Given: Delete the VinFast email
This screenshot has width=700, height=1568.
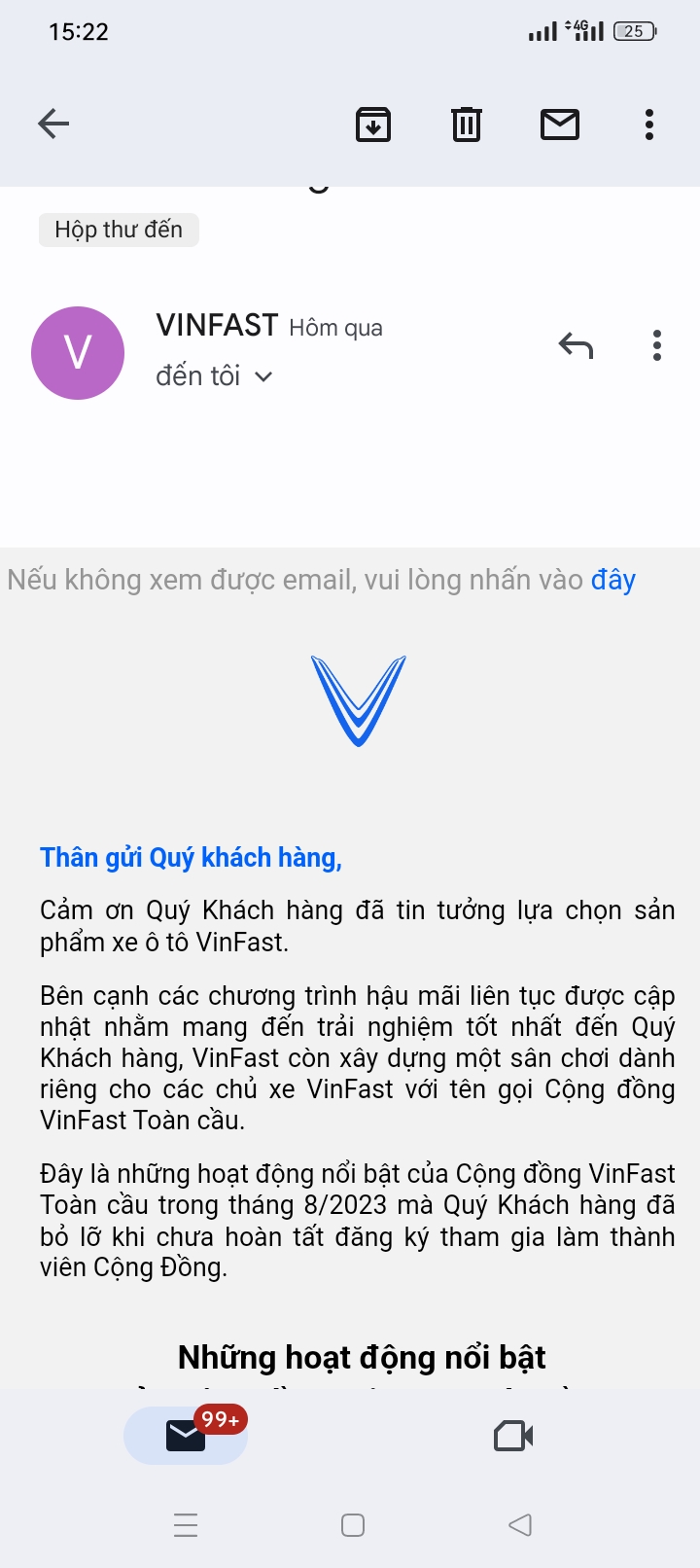Looking at the screenshot, I should pos(466,125).
